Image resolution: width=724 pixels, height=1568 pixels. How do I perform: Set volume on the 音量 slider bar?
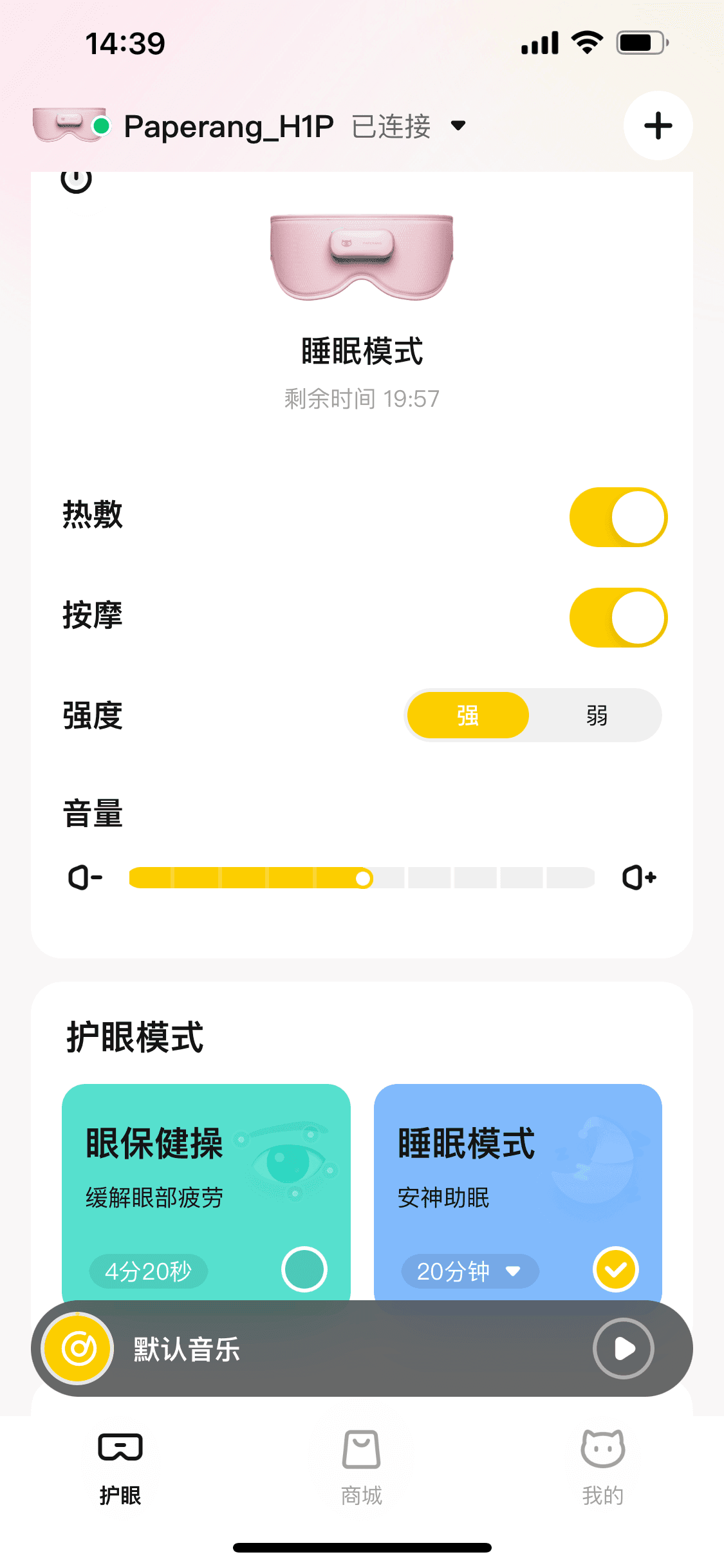coord(362,878)
